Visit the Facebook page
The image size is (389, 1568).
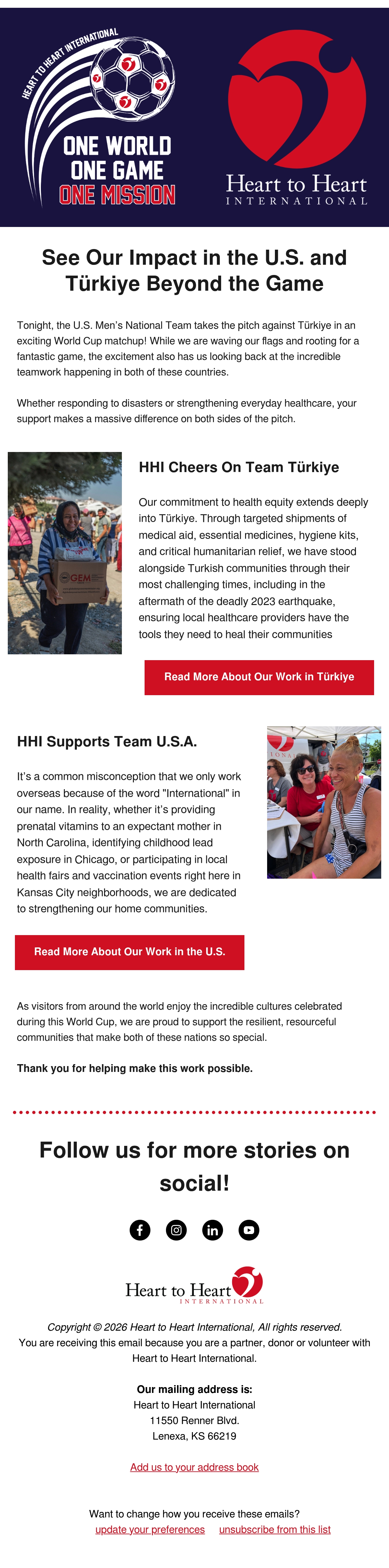tap(140, 1230)
